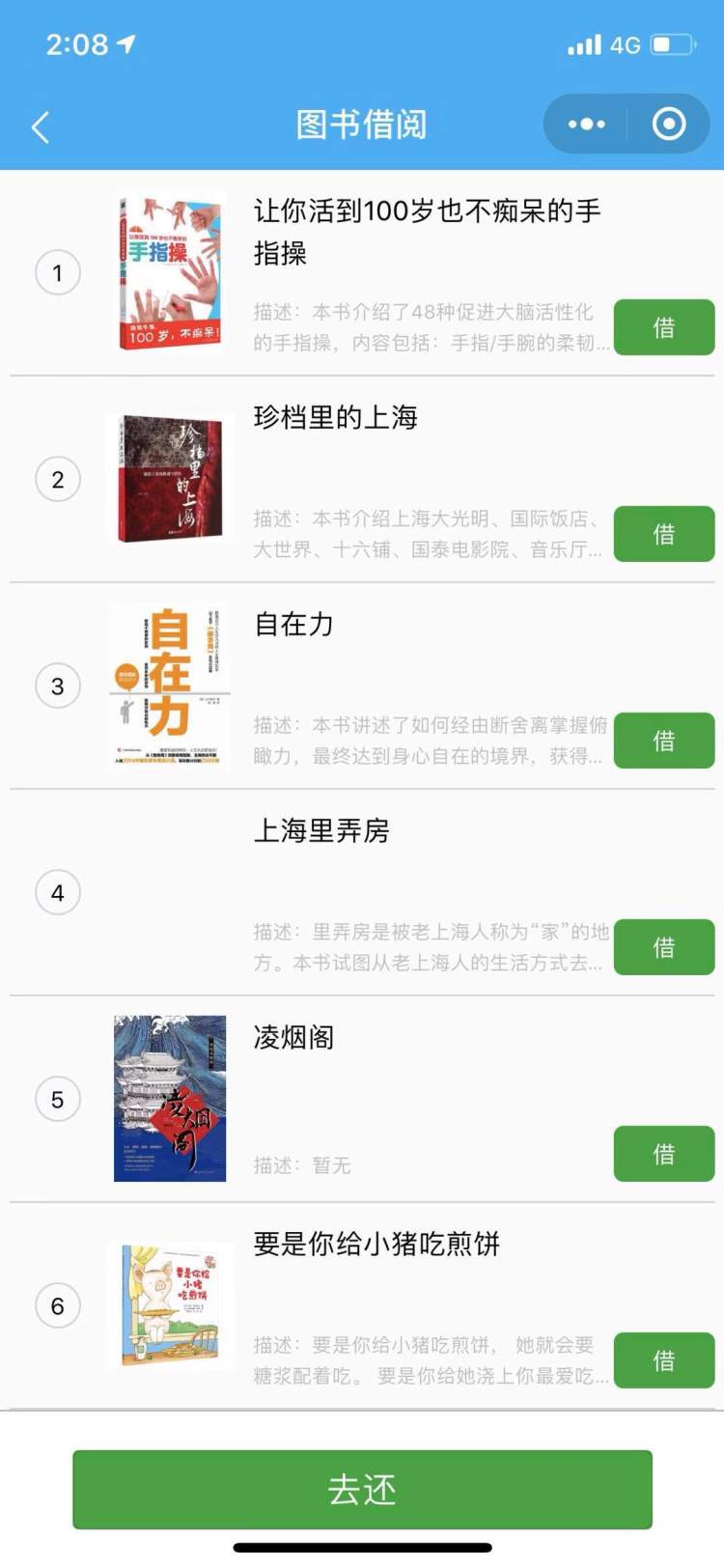Borrow 要是你给小猪吃煎饼
Viewport: 724px width, 1568px height.
point(663,1360)
